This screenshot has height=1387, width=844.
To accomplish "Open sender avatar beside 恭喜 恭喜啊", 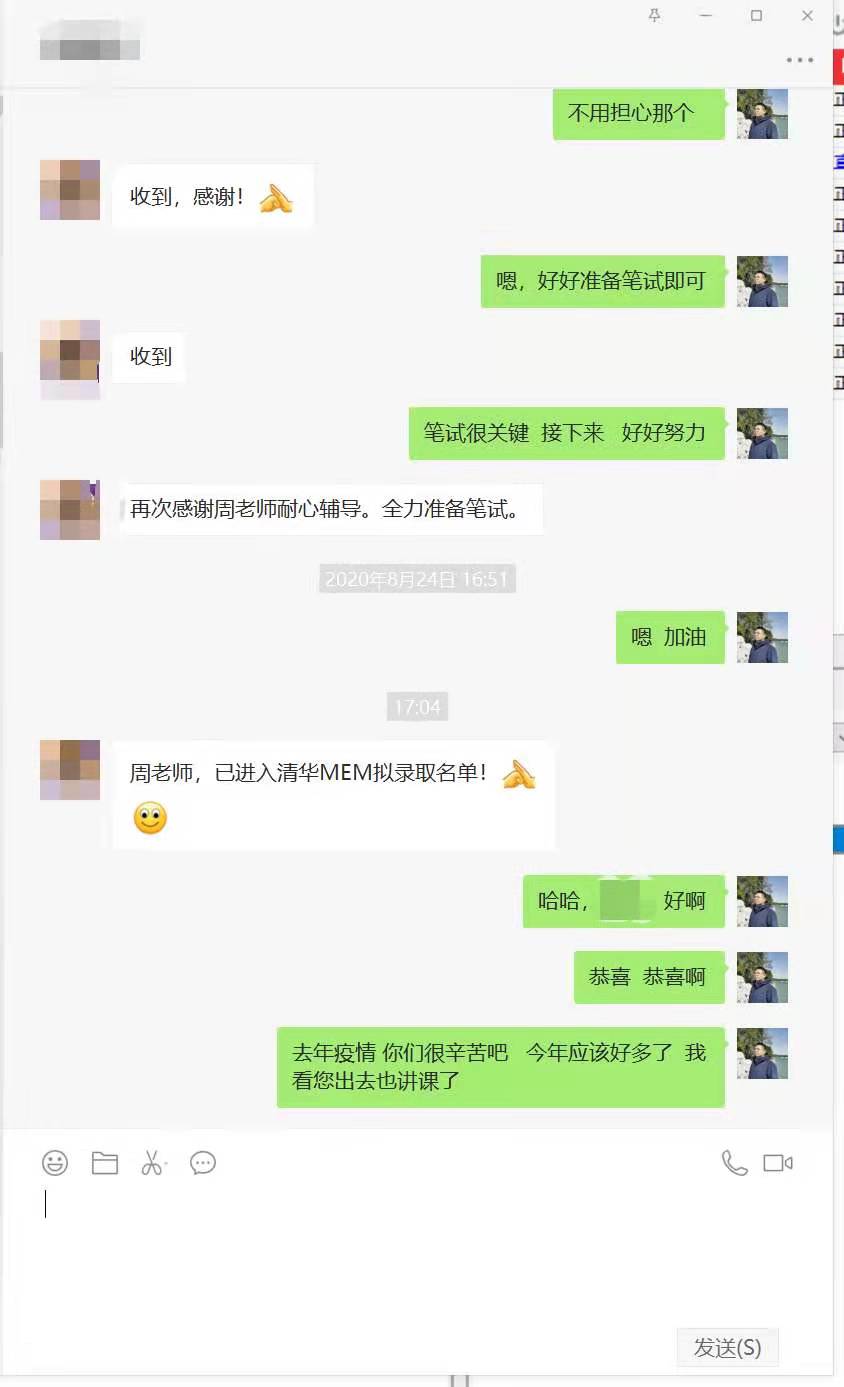I will [762, 977].
